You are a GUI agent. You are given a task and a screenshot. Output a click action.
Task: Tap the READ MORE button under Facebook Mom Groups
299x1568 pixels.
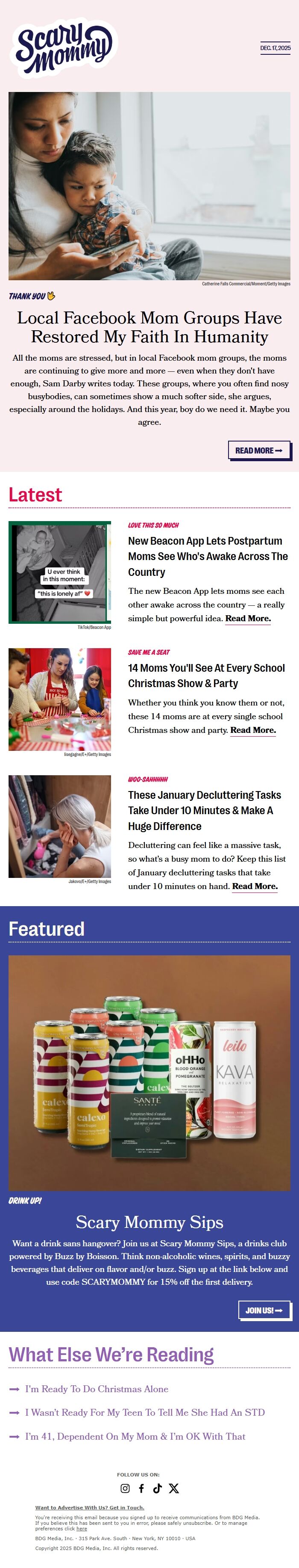tap(259, 450)
